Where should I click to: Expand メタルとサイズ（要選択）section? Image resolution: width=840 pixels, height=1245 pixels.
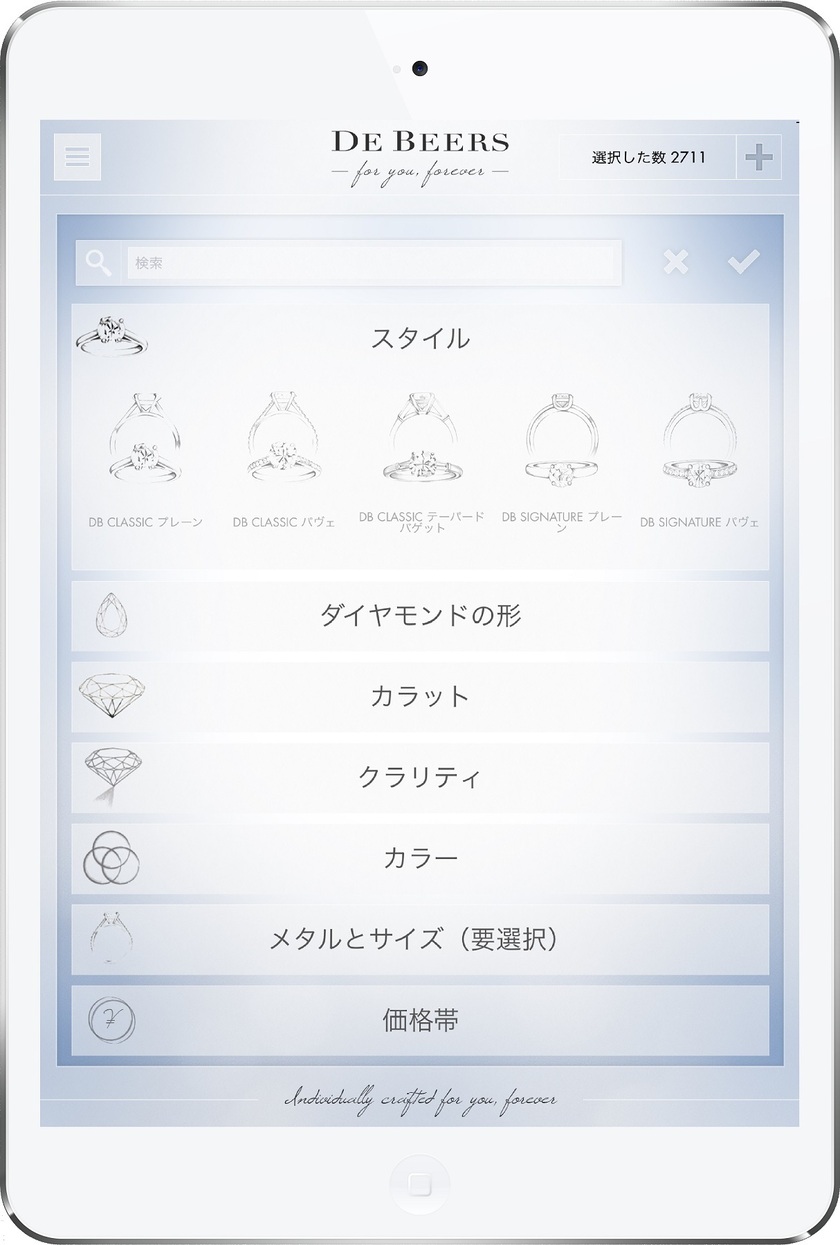tap(420, 939)
